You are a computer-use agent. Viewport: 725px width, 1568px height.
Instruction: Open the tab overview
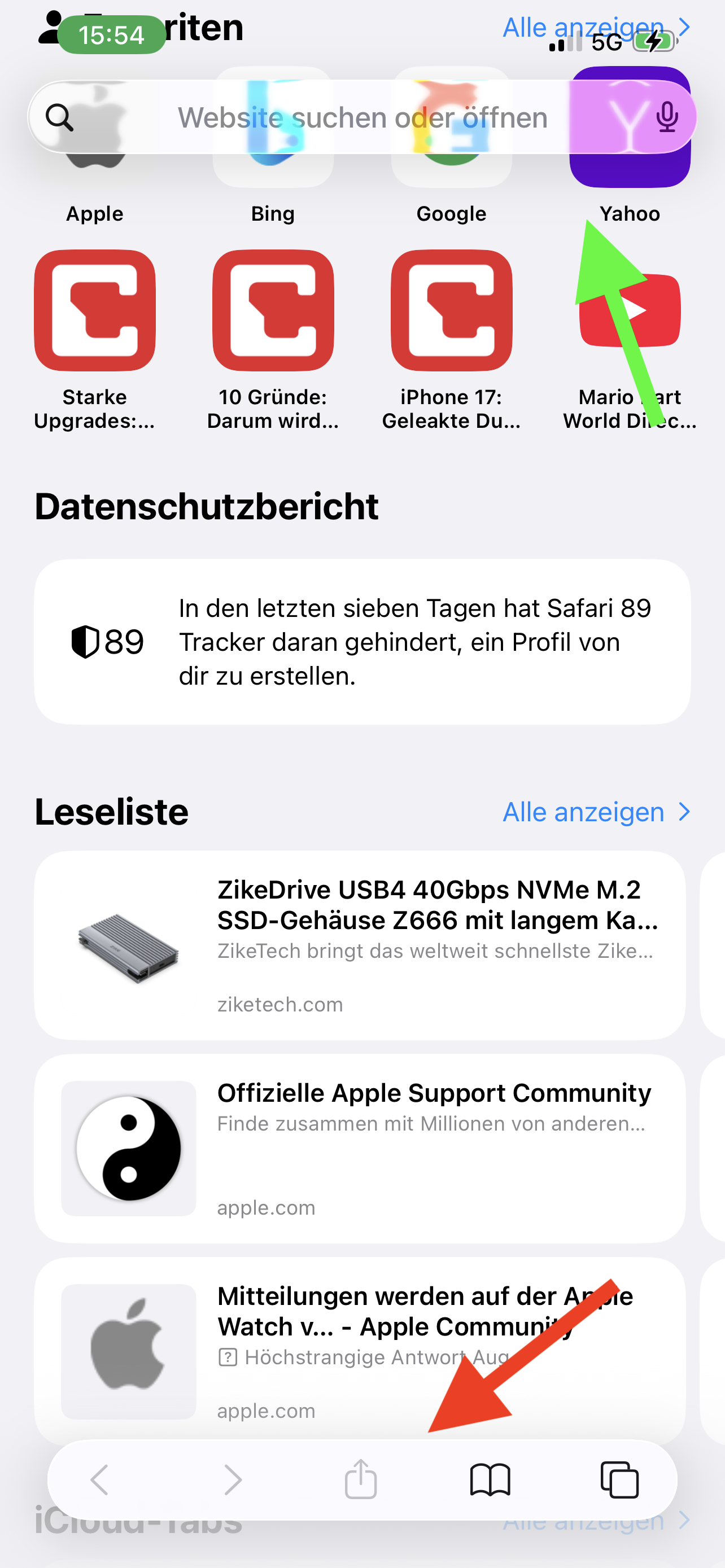(x=619, y=1479)
